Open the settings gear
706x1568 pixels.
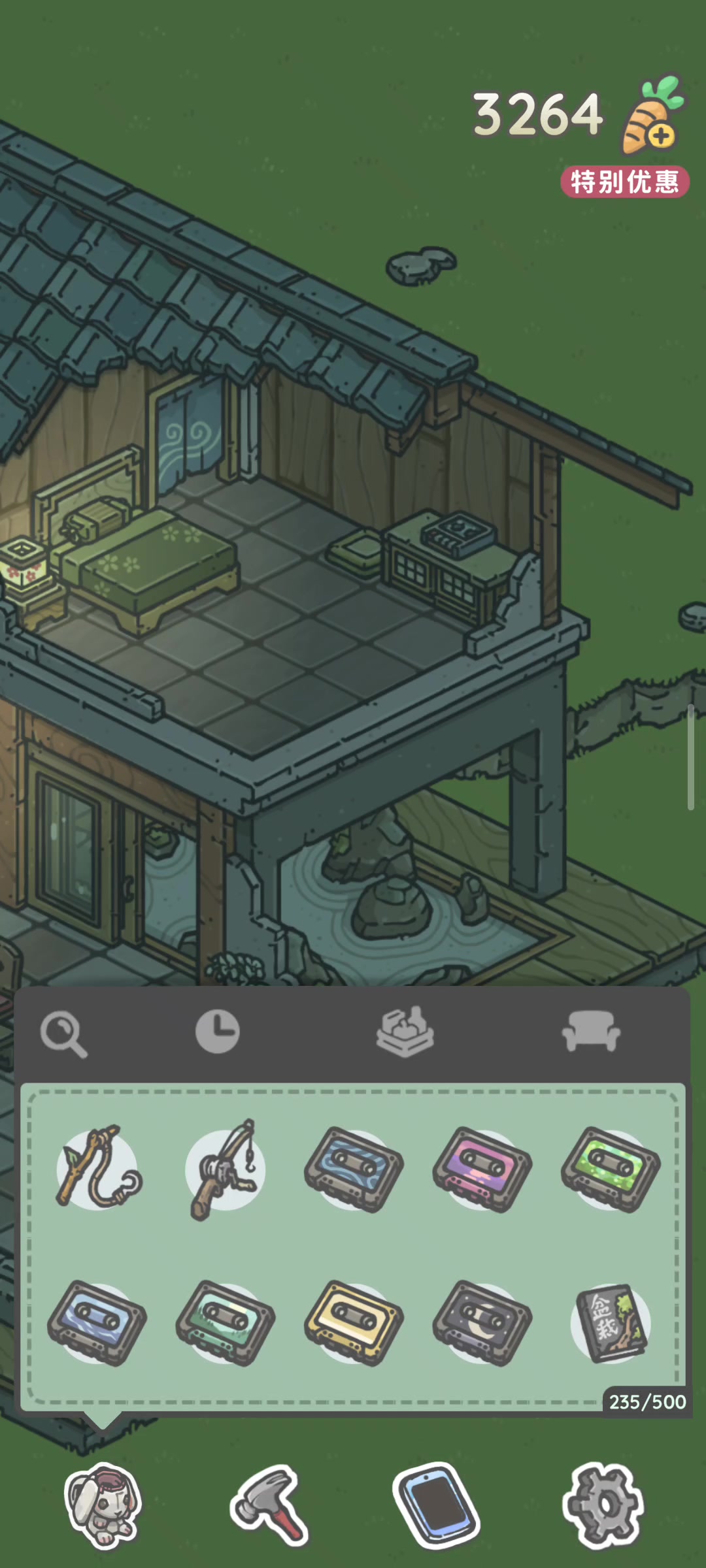click(x=603, y=1505)
